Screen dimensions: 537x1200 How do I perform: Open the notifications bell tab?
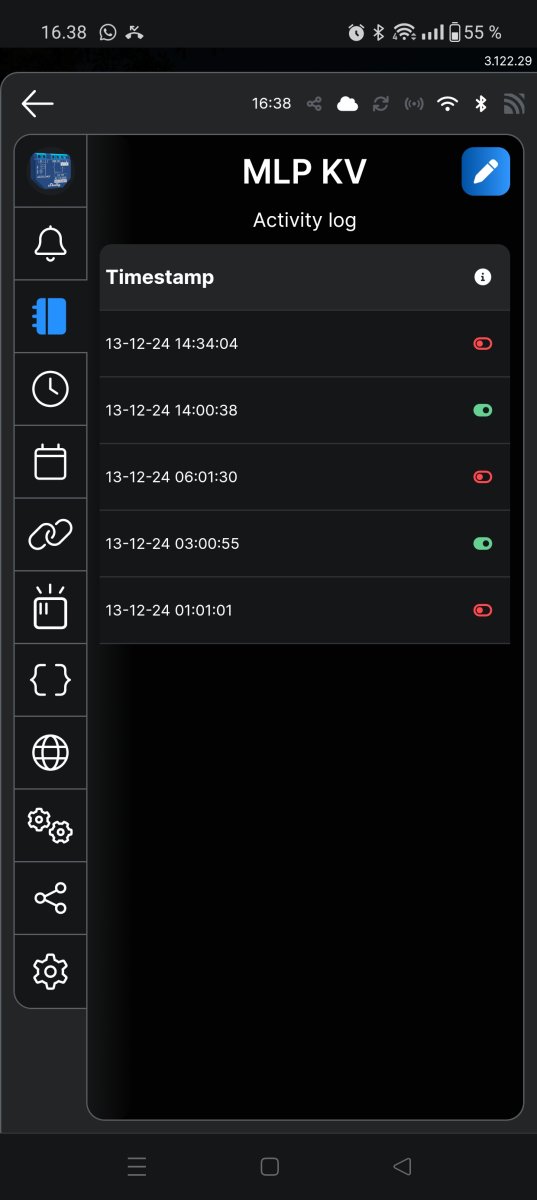click(x=50, y=244)
